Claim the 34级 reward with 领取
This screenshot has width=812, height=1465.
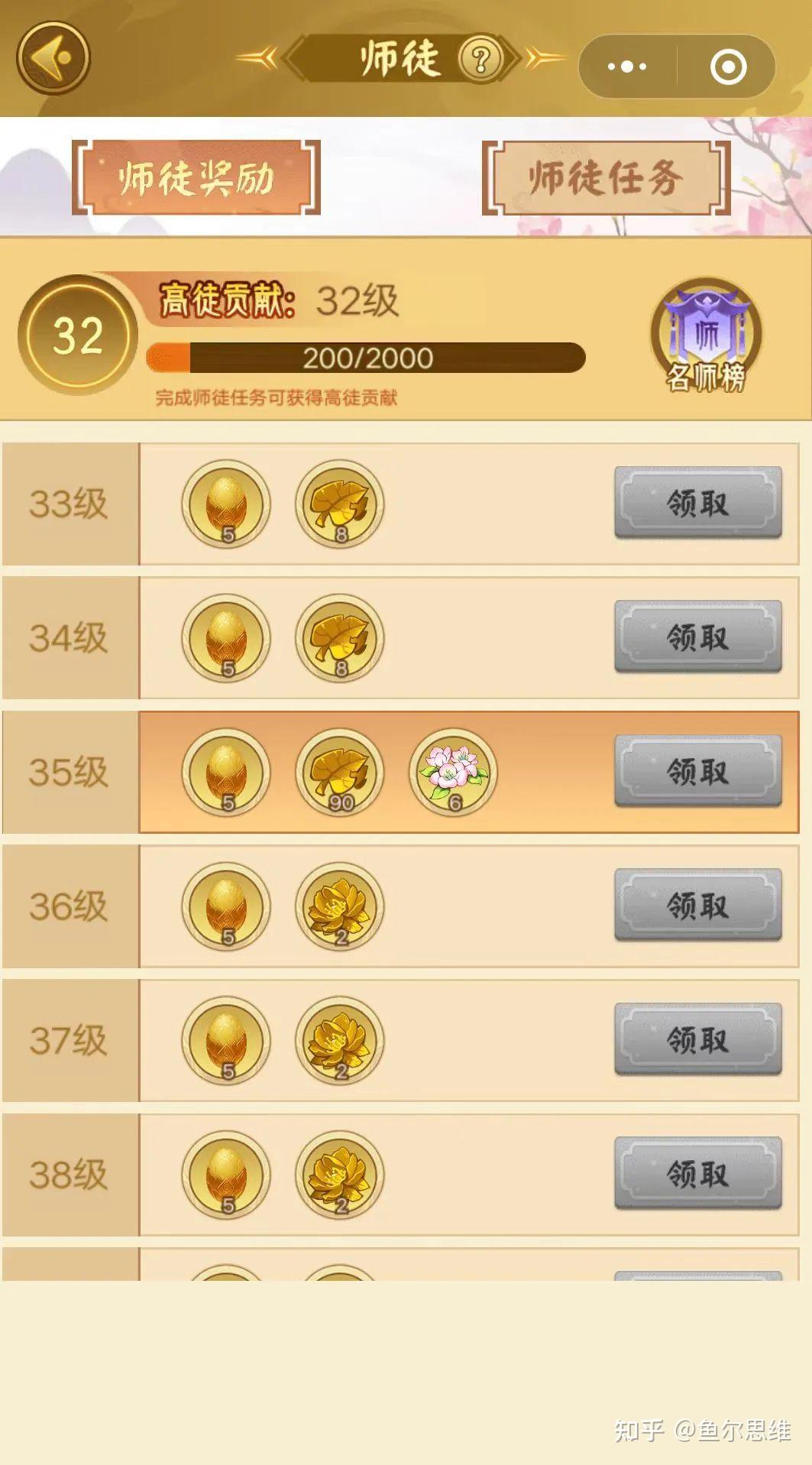point(697,637)
